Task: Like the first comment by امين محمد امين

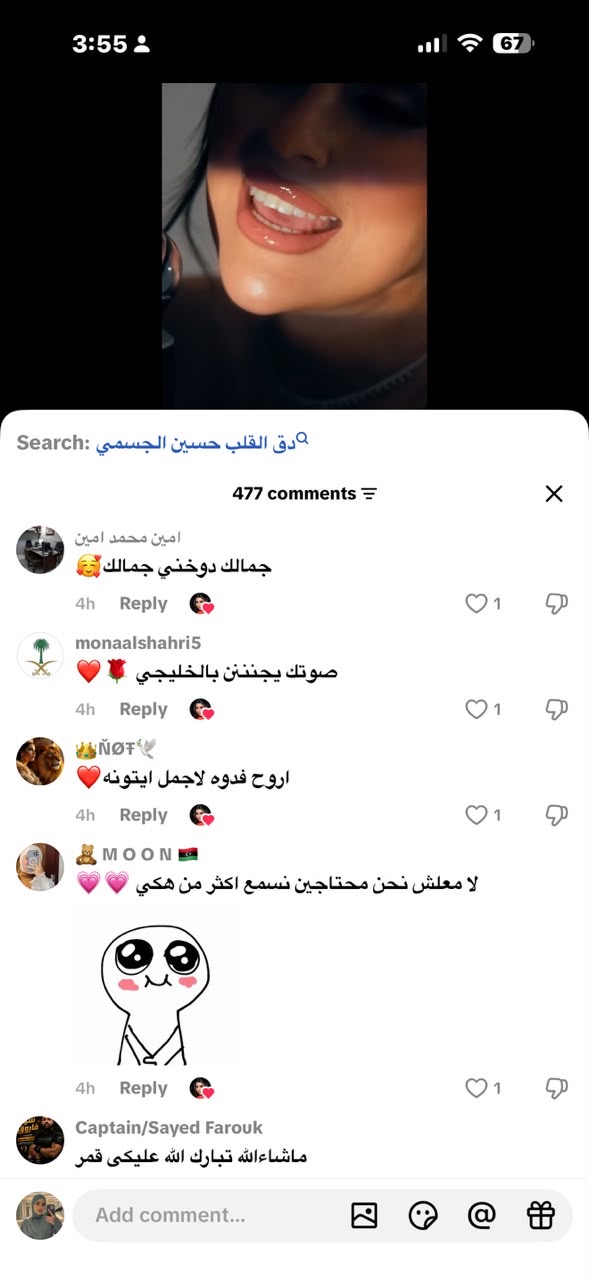Action: point(476,603)
